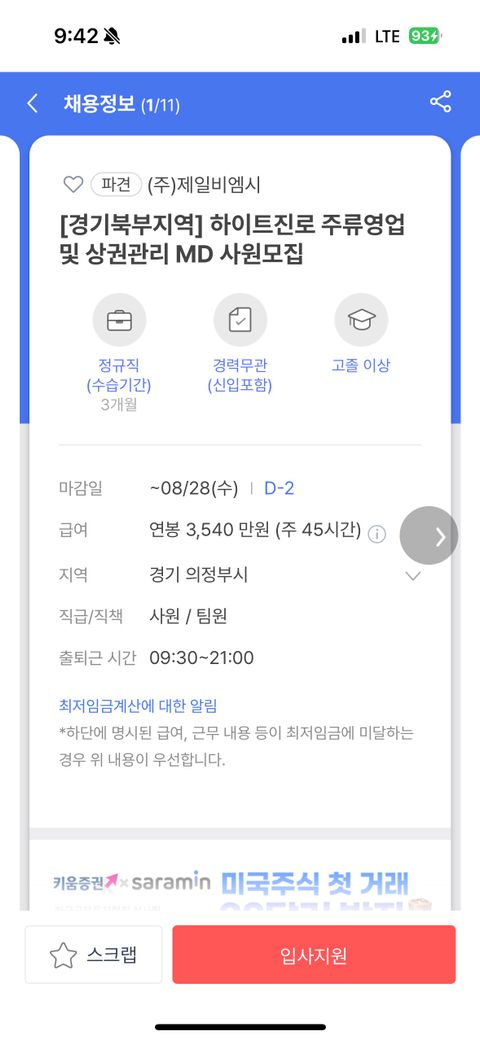Scrap this job with the 스크랩 button
The height and width of the screenshot is (1040, 480).
click(x=93, y=954)
